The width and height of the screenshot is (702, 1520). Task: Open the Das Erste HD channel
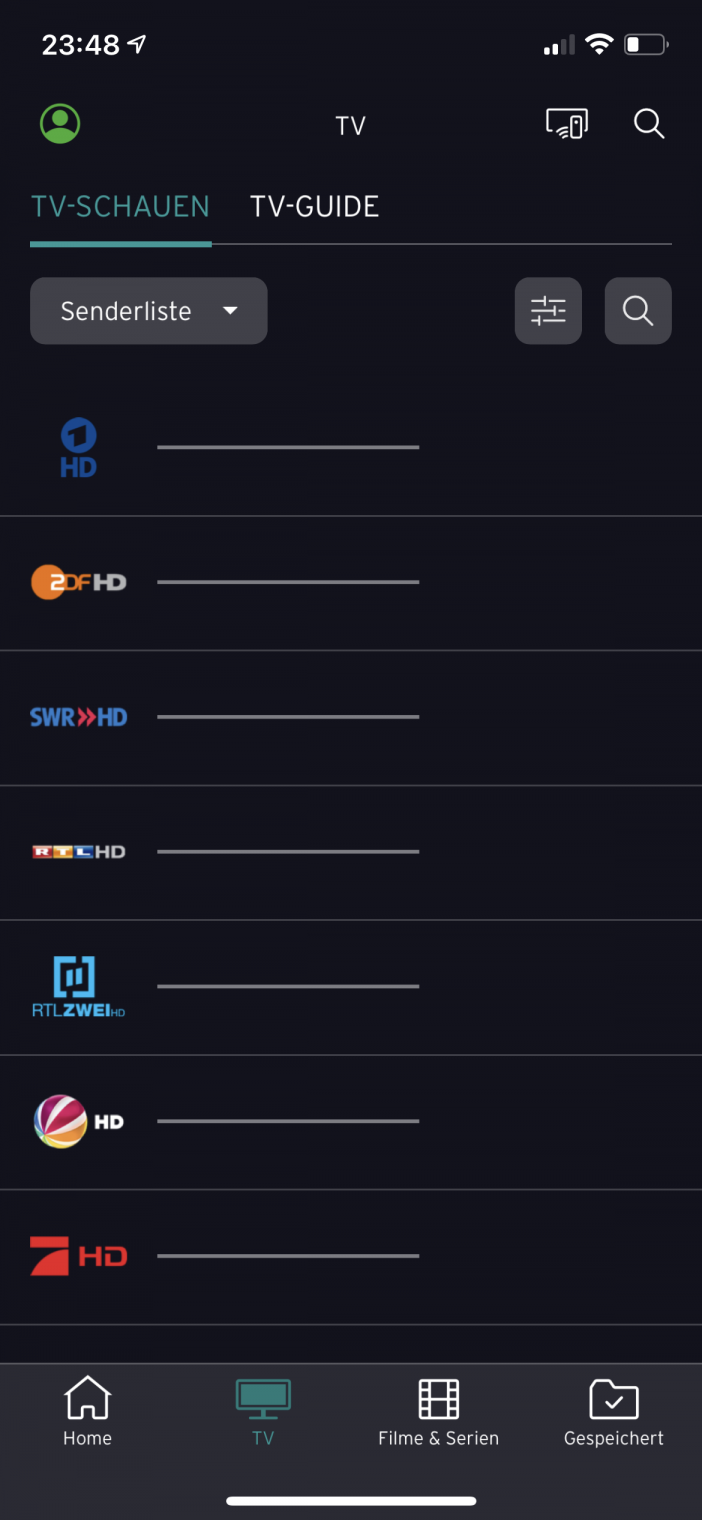(x=78, y=448)
